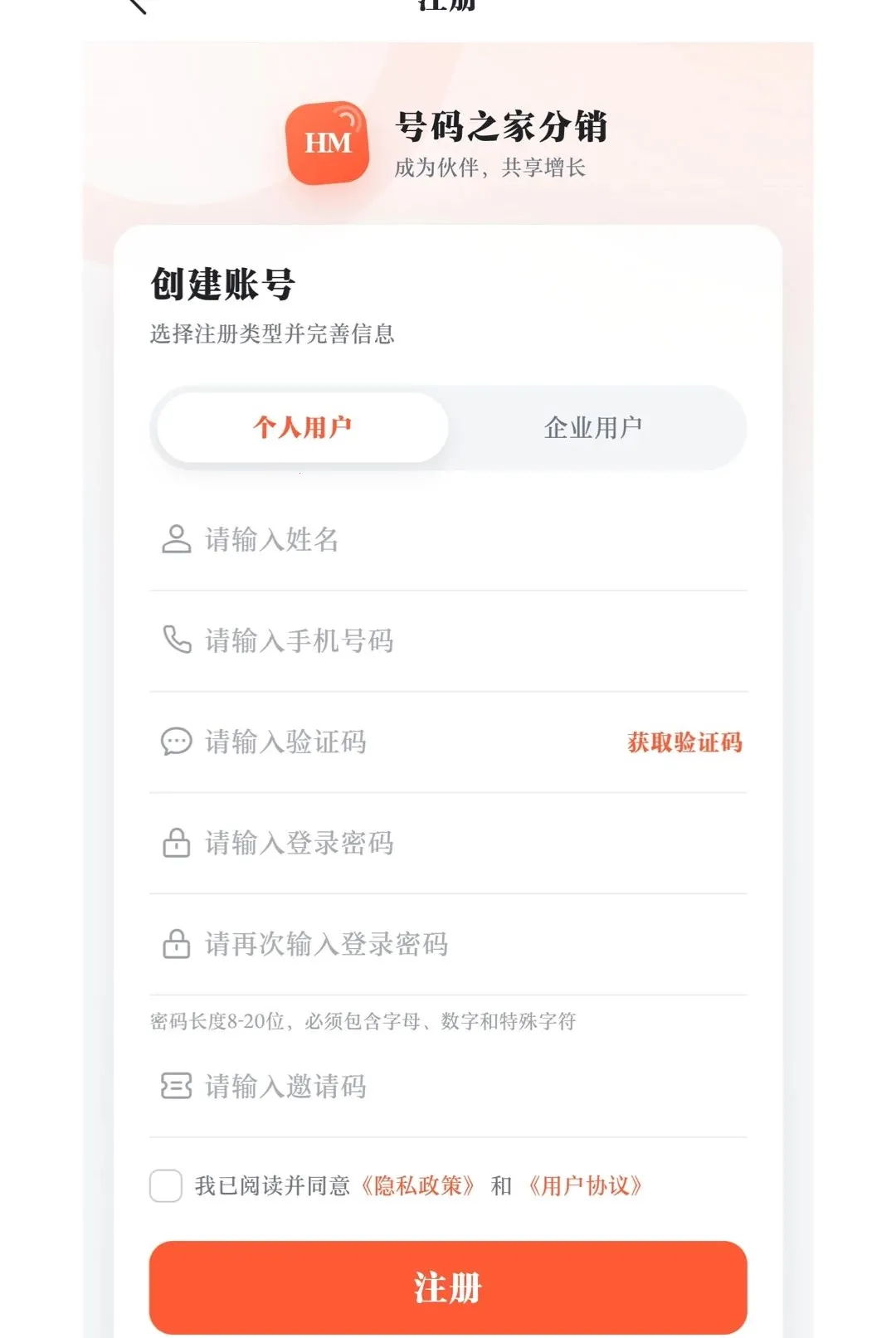
Task: Select the 个人用户 tab
Action: (x=303, y=427)
